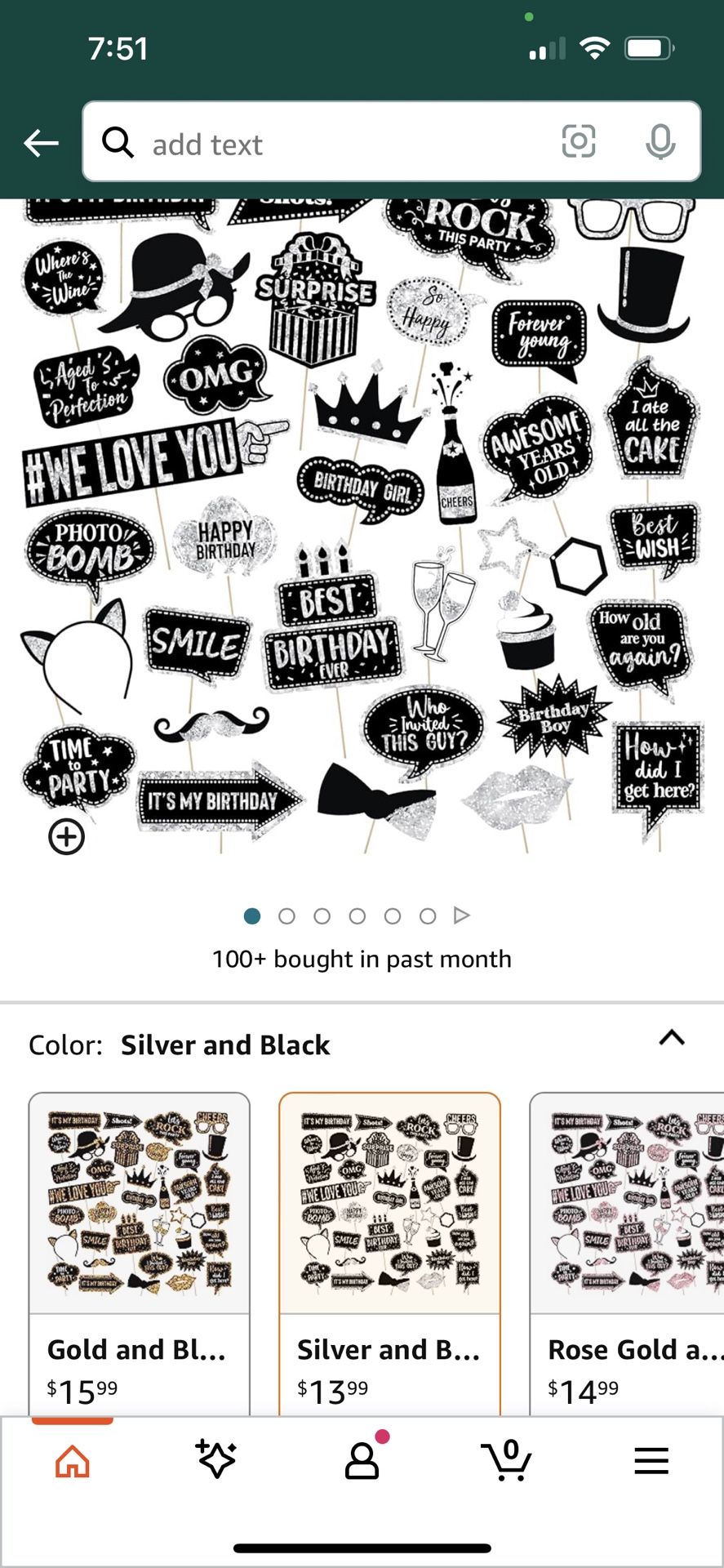This screenshot has width=724, height=1568.
Task: Go back using the arrow
Action: click(x=41, y=144)
